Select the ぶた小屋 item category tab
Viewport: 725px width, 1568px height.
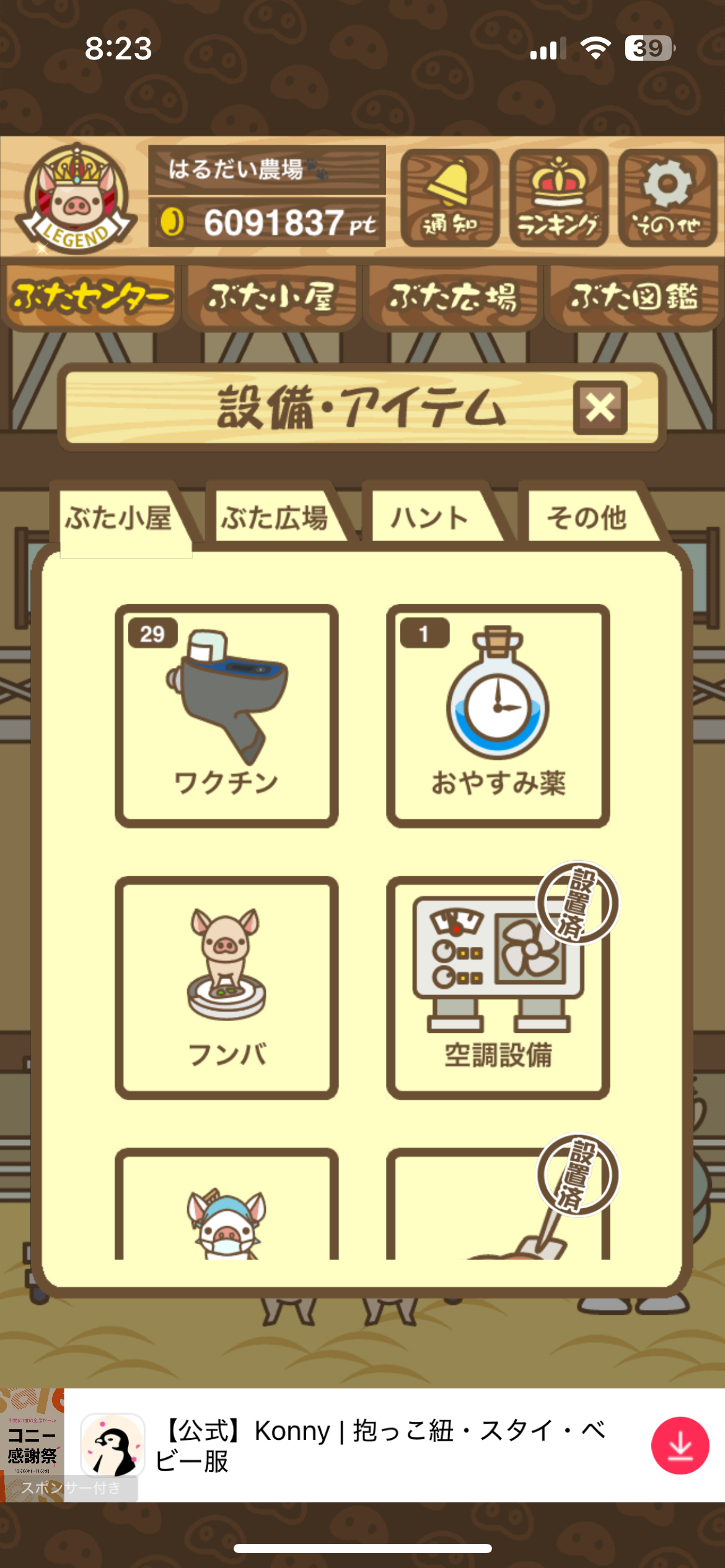click(x=119, y=518)
